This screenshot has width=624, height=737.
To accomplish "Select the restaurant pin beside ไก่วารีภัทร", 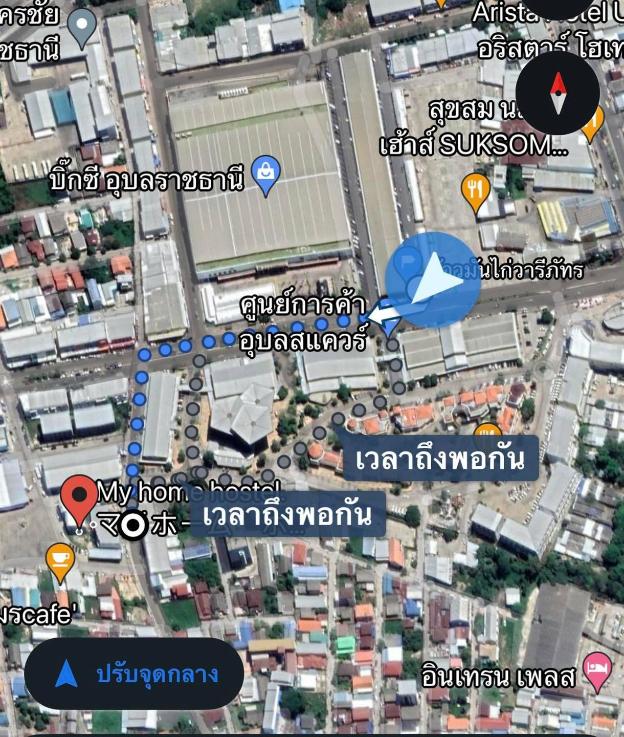I will [475, 189].
